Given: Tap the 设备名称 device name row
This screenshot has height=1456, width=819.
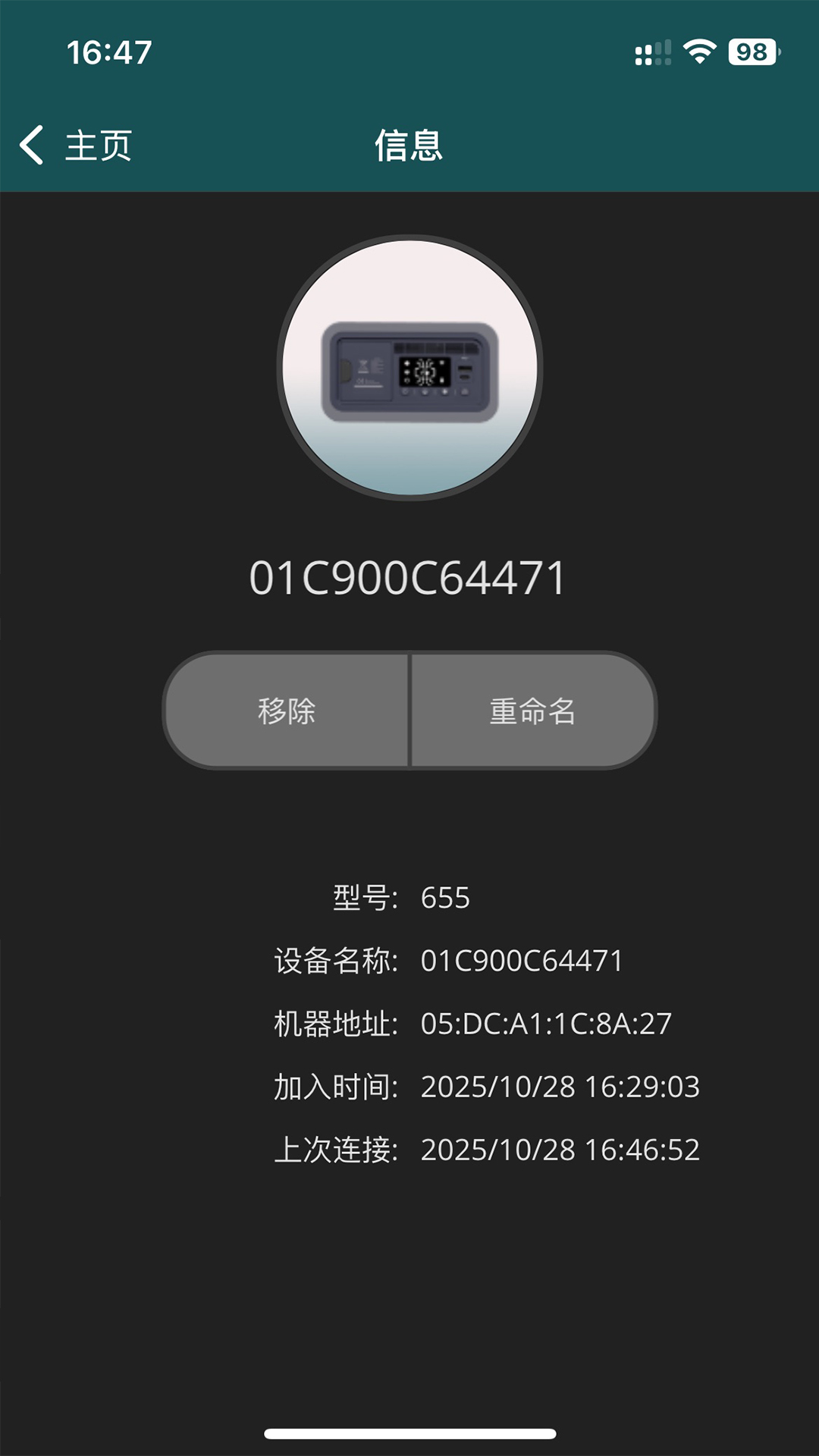Looking at the screenshot, I should [449, 962].
